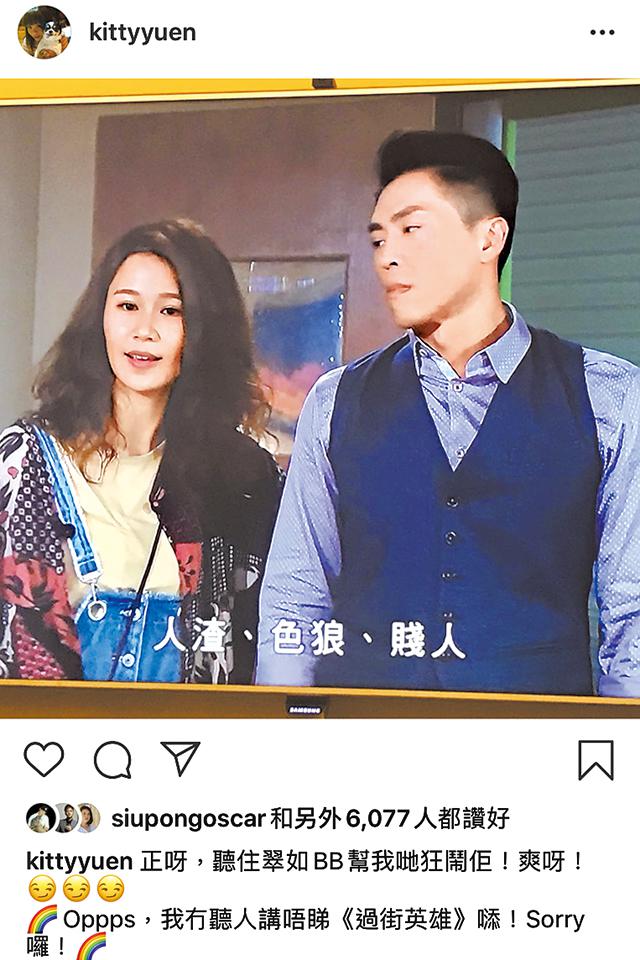The height and width of the screenshot is (960, 640).
Task: Open the post's three-dot options menu
Action: (602, 33)
